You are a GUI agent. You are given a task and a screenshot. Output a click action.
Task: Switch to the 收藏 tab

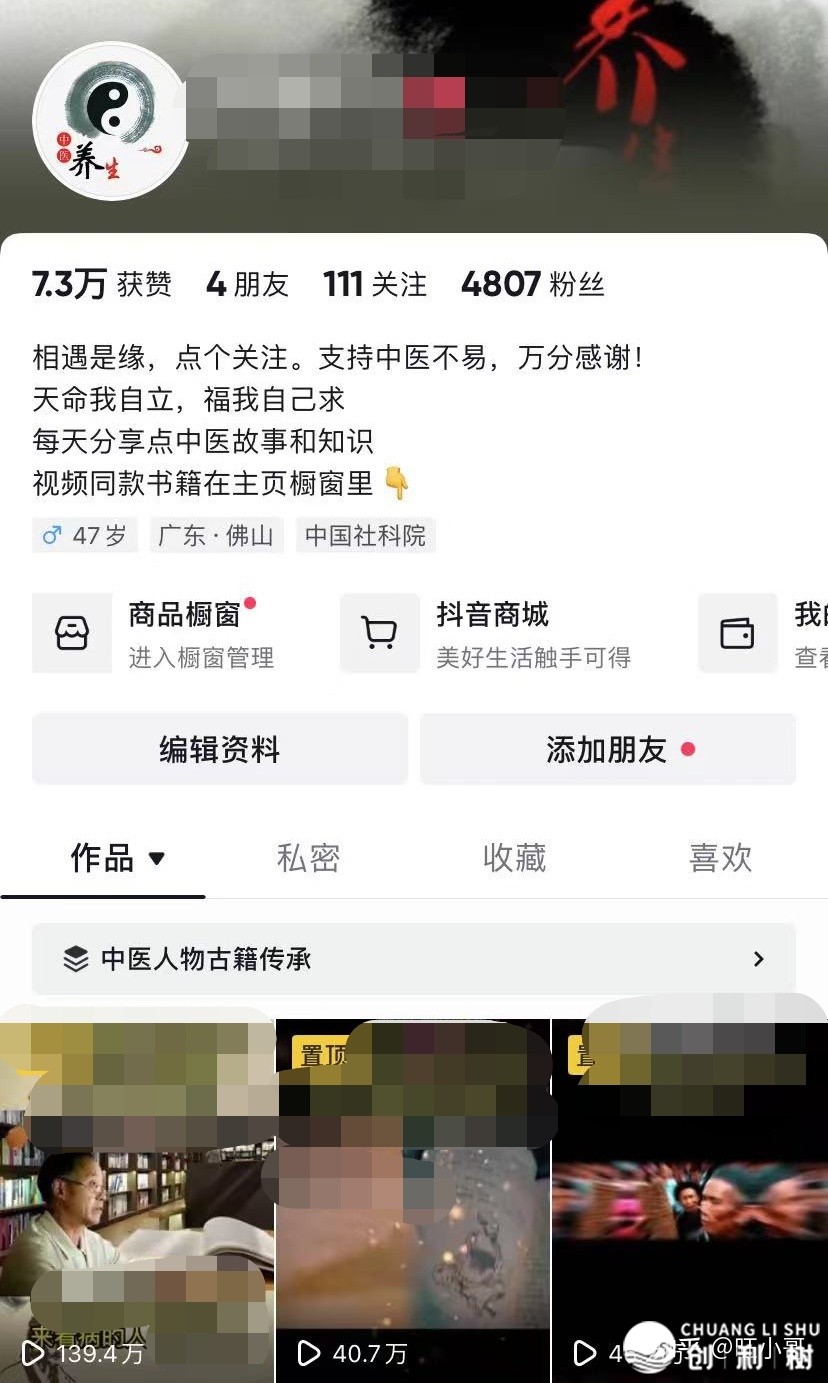coord(514,858)
